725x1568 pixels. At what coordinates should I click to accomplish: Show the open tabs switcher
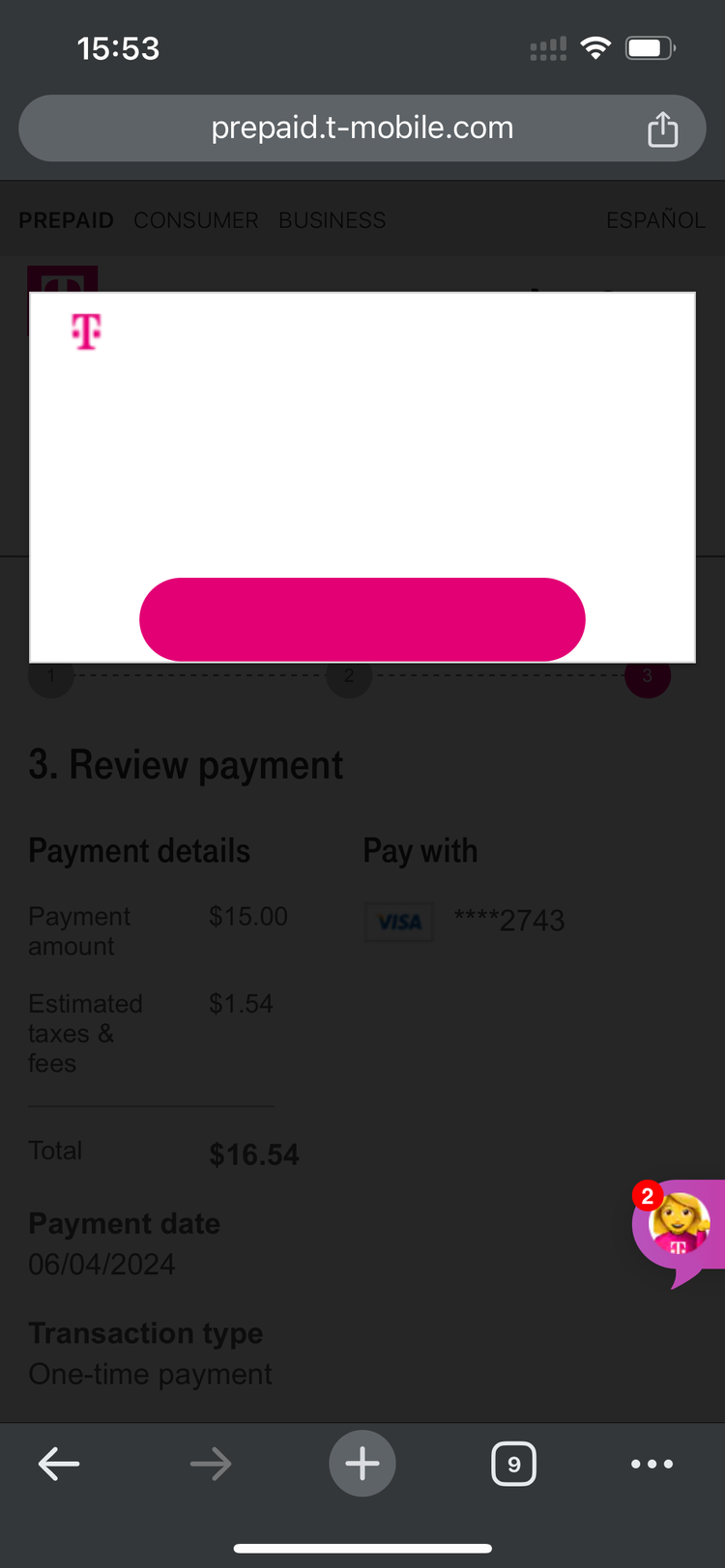coord(513,1464)
